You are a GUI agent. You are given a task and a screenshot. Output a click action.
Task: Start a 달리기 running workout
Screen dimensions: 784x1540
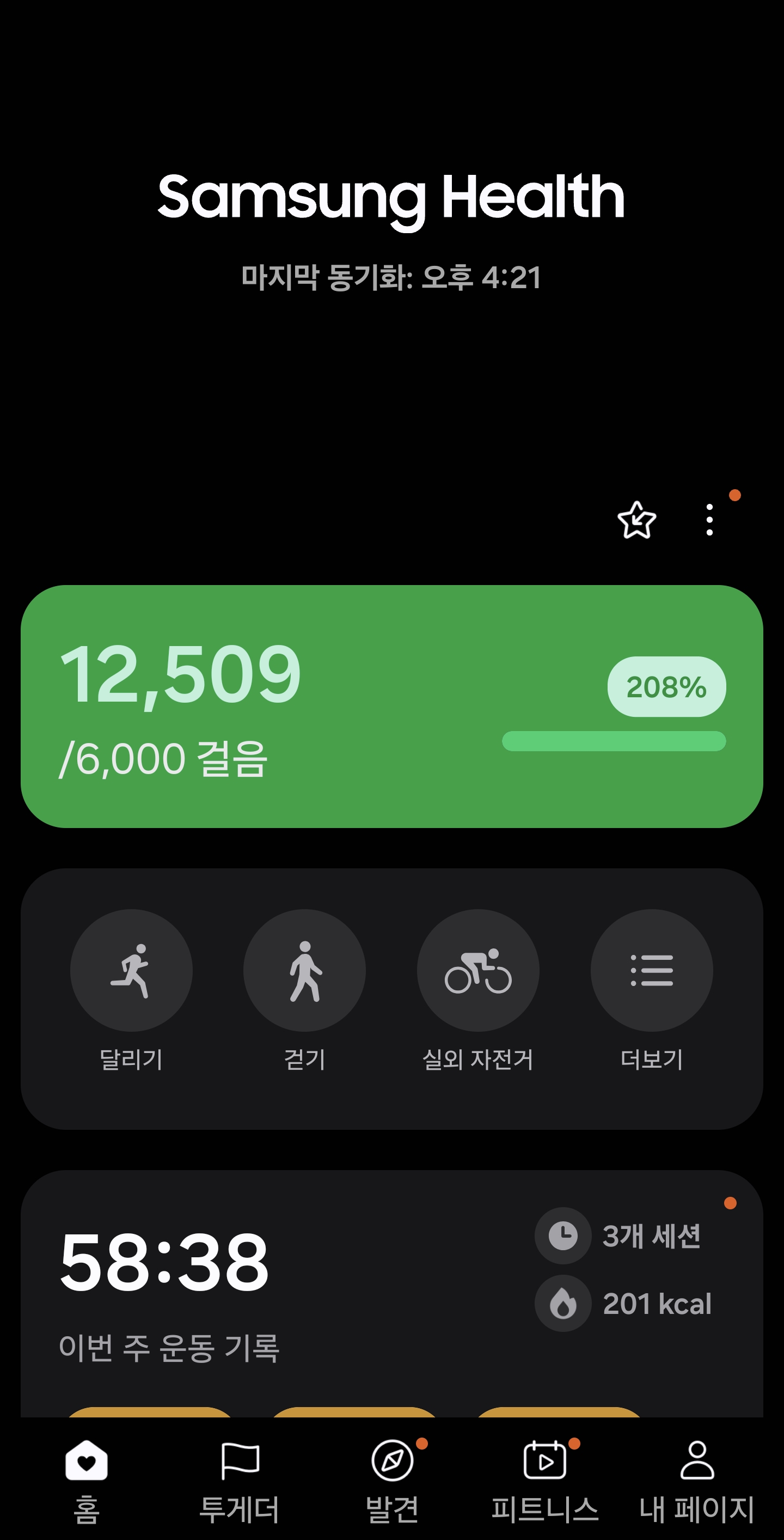point(131,970)
